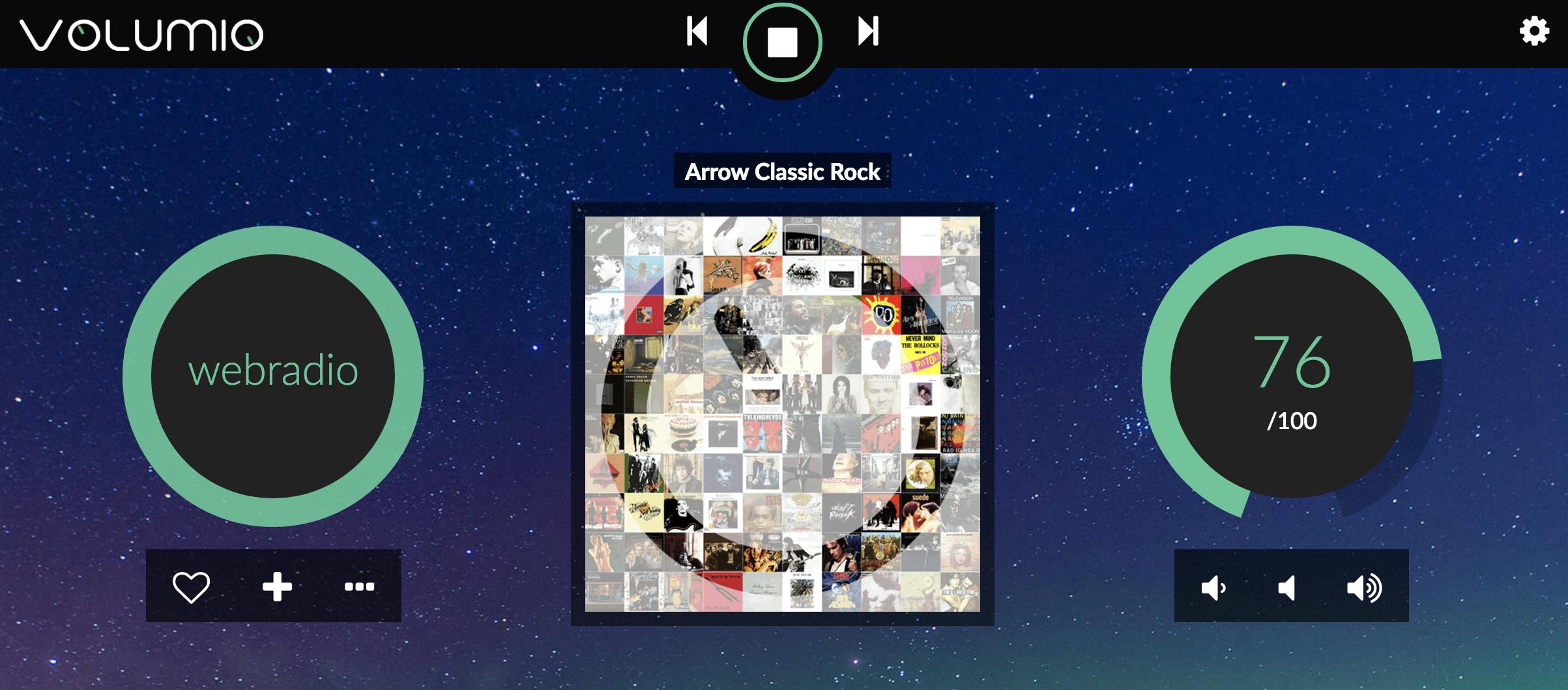Skip to the previous track
Image resolution: width=1568 pixels, height=690 pixels.
[x=697, y=31]
